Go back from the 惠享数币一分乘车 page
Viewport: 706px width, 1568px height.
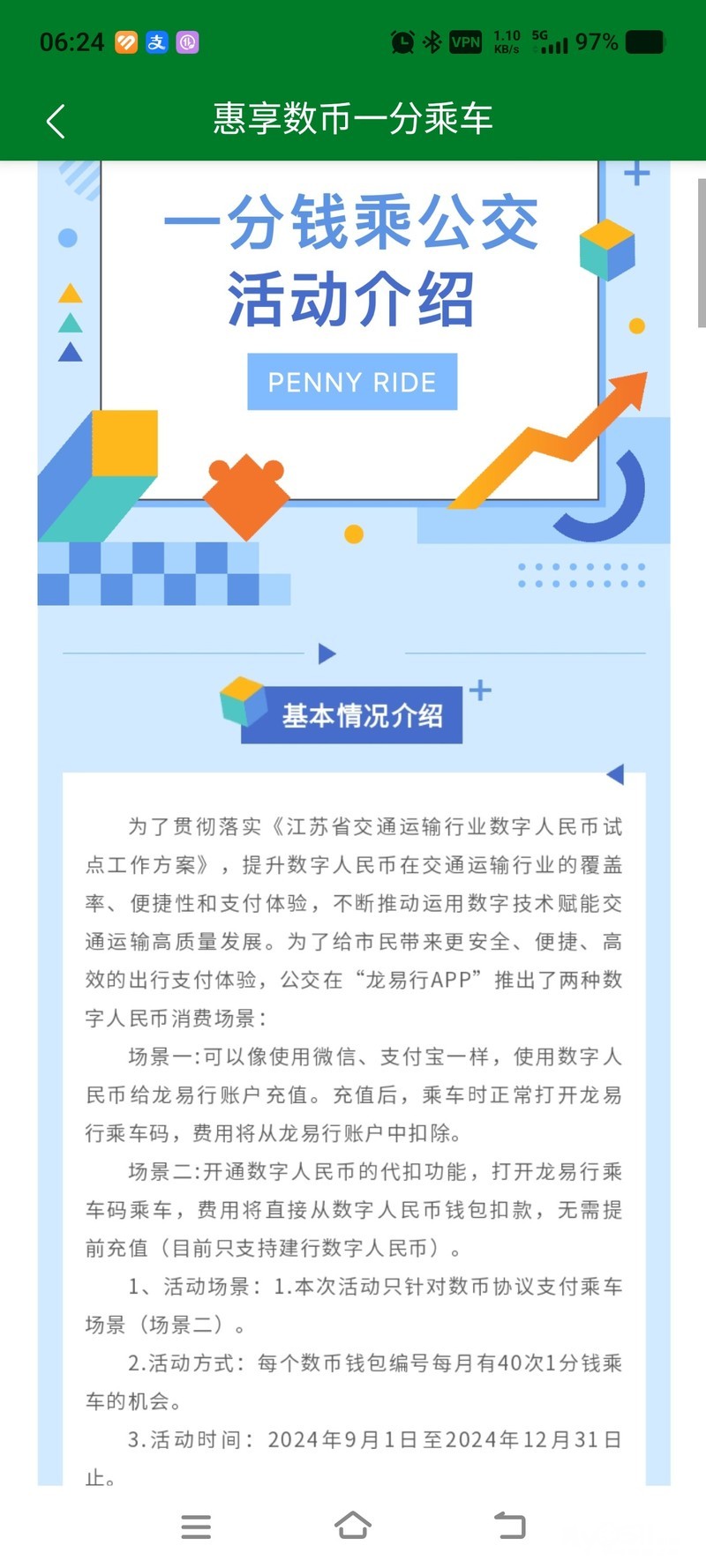pyautogui.click(x=56, y=121)
